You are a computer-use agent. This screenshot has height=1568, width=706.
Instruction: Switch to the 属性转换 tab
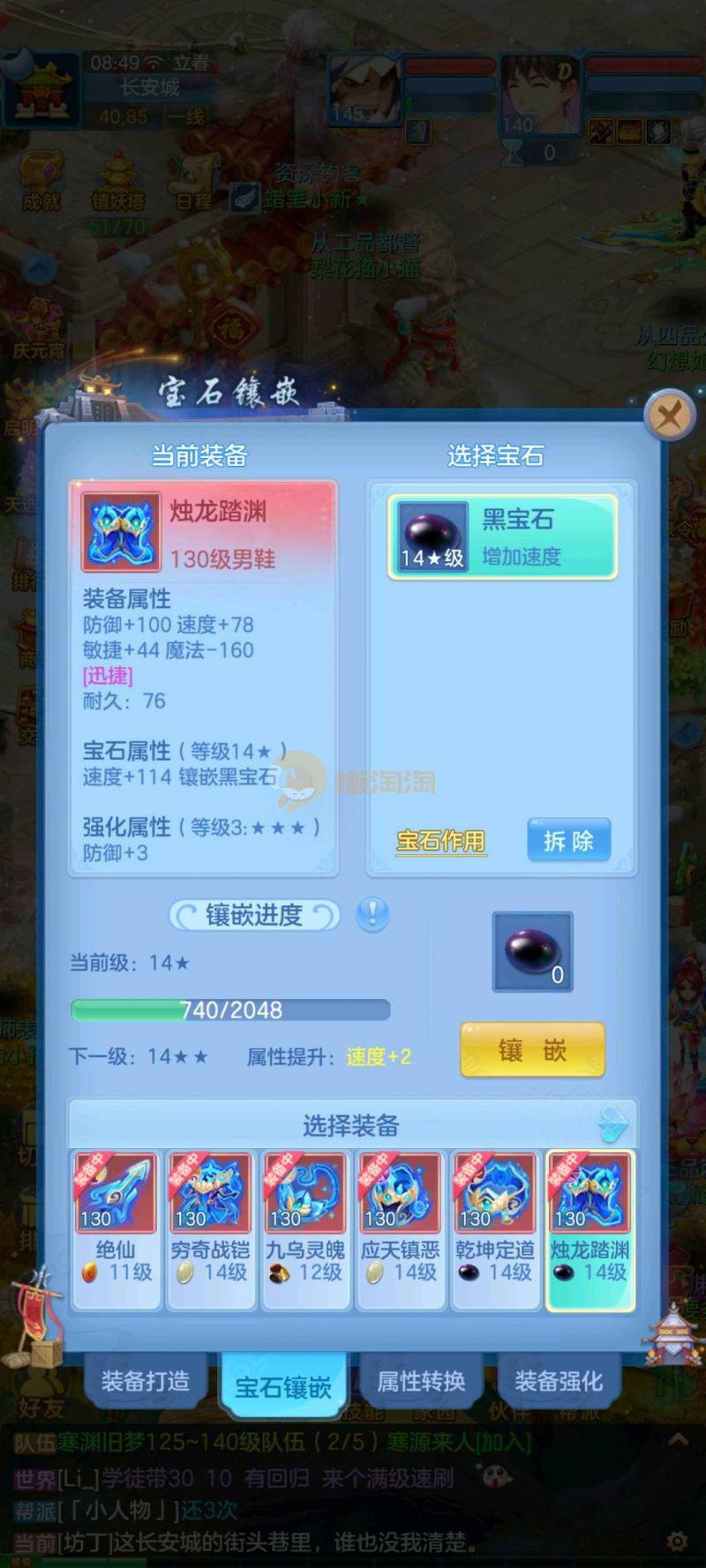tap(421, 1381)
